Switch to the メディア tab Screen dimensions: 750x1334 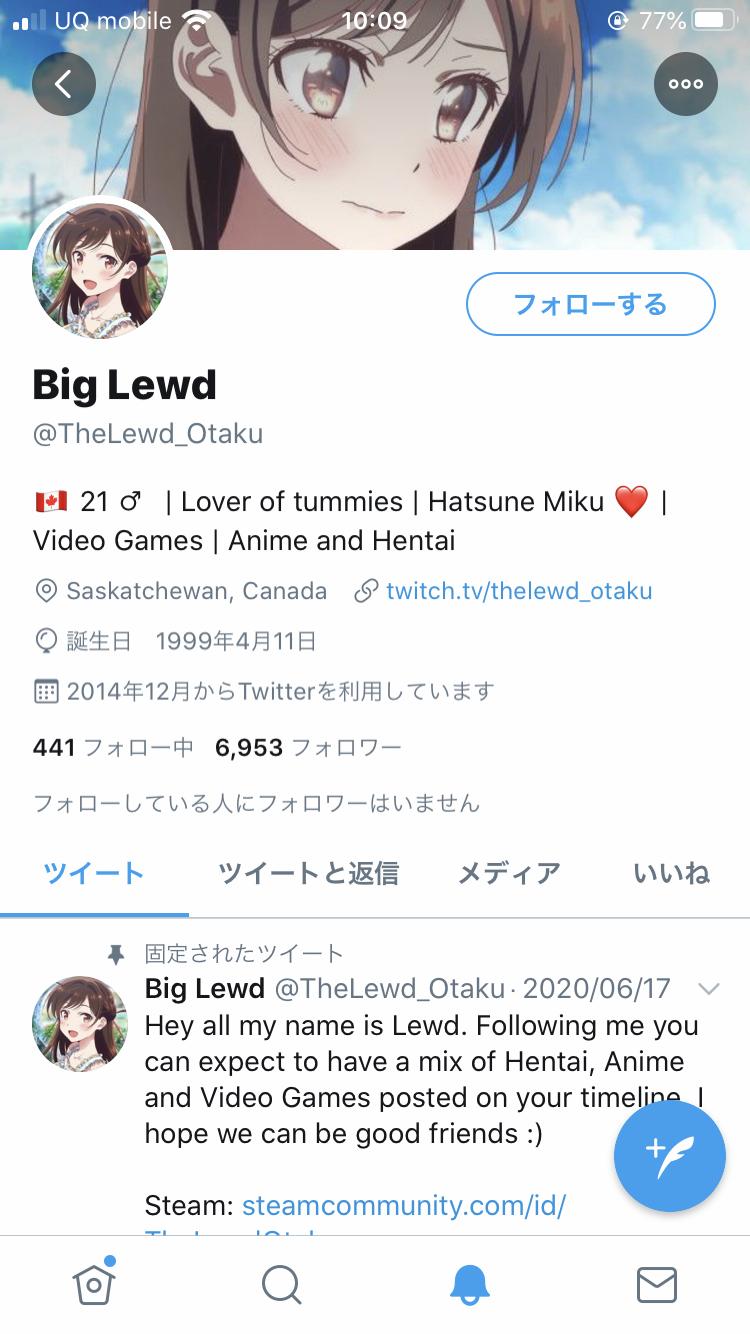(509, 874)
